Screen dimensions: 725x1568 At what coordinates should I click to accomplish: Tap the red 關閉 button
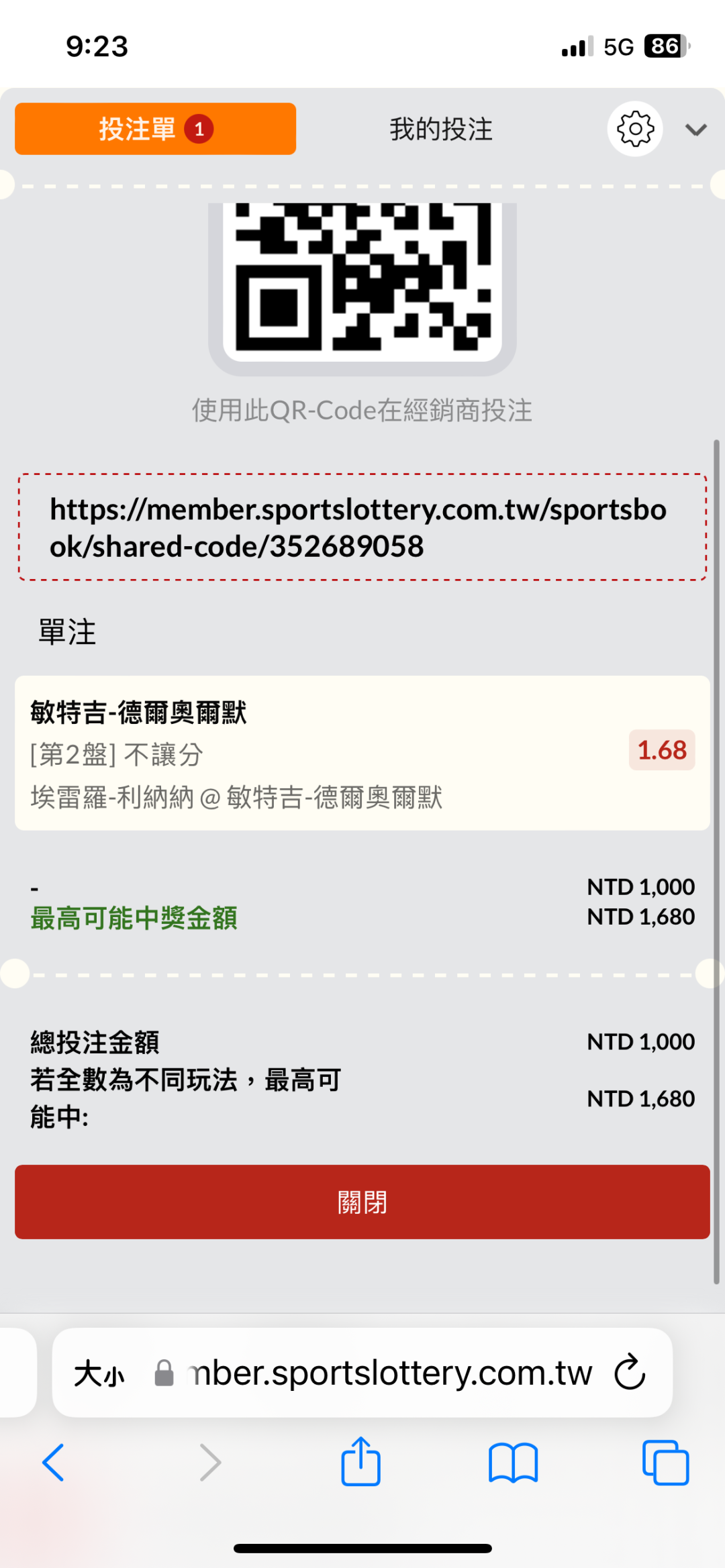click(x=362, y=1202)
